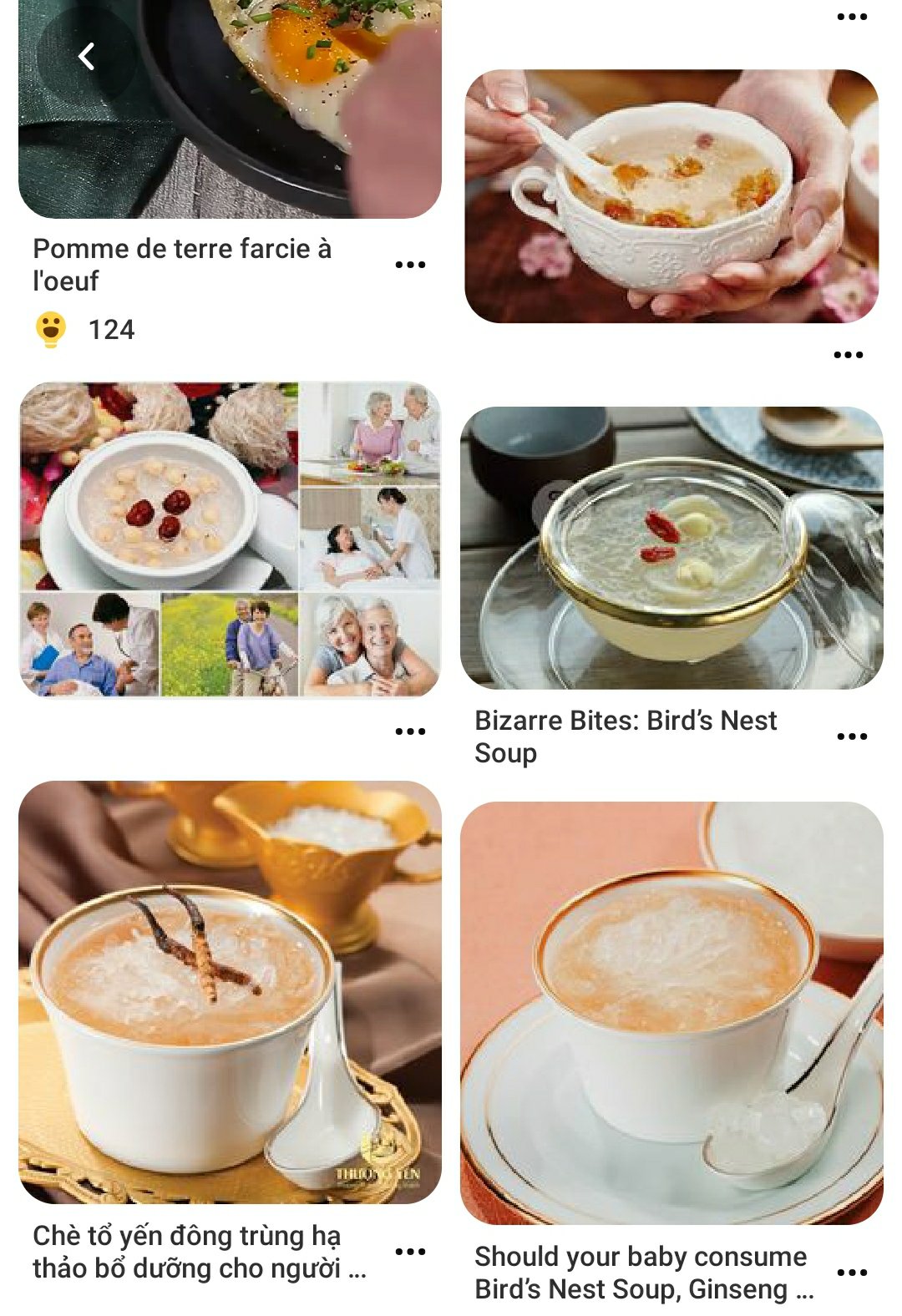Open the soup bowl held in hands pin
The image size is (902, 1316).
pyautogui.click(x=671, y=196)
